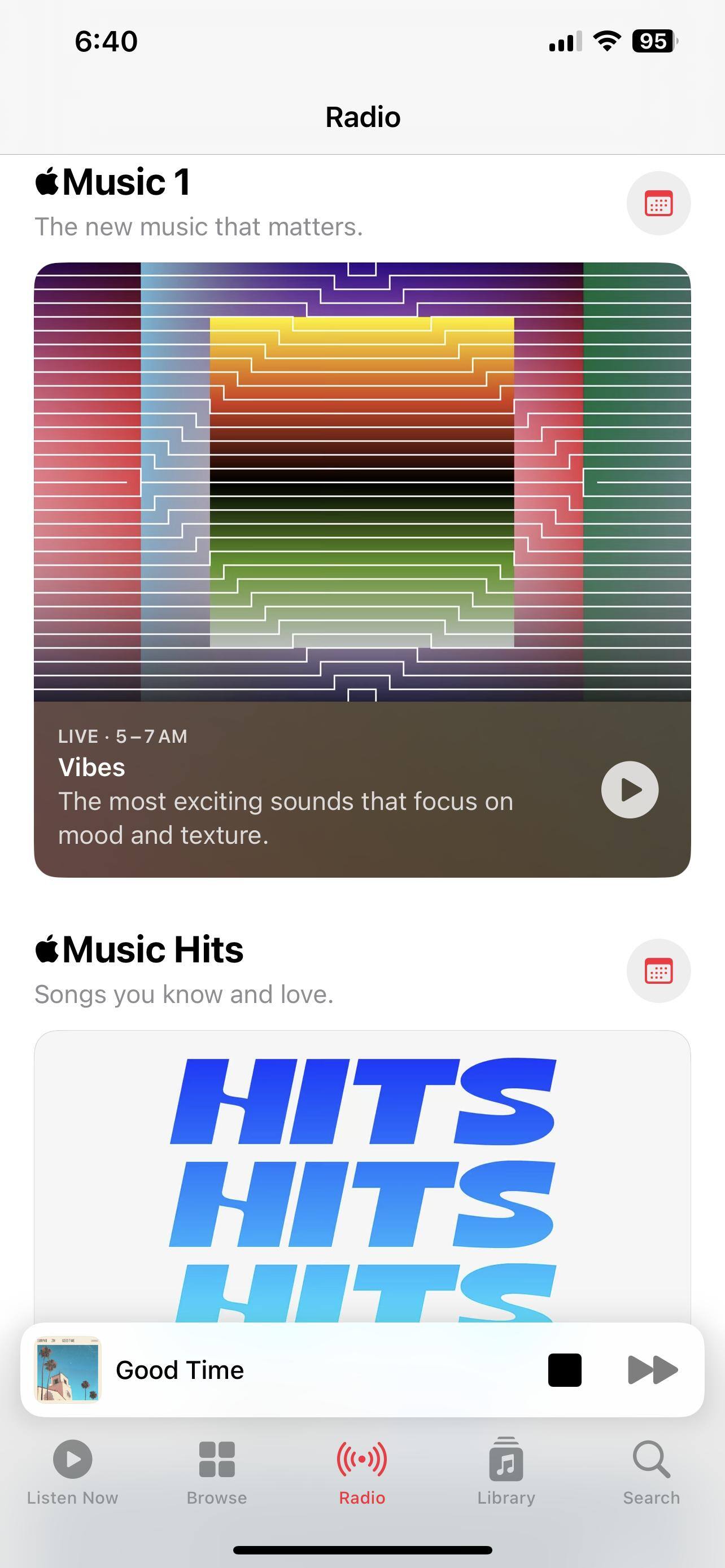Viewport: 725px width, 1568px height.
Task: Open the Apple Music 1 schedule calendar
Action: pos(658,203)
